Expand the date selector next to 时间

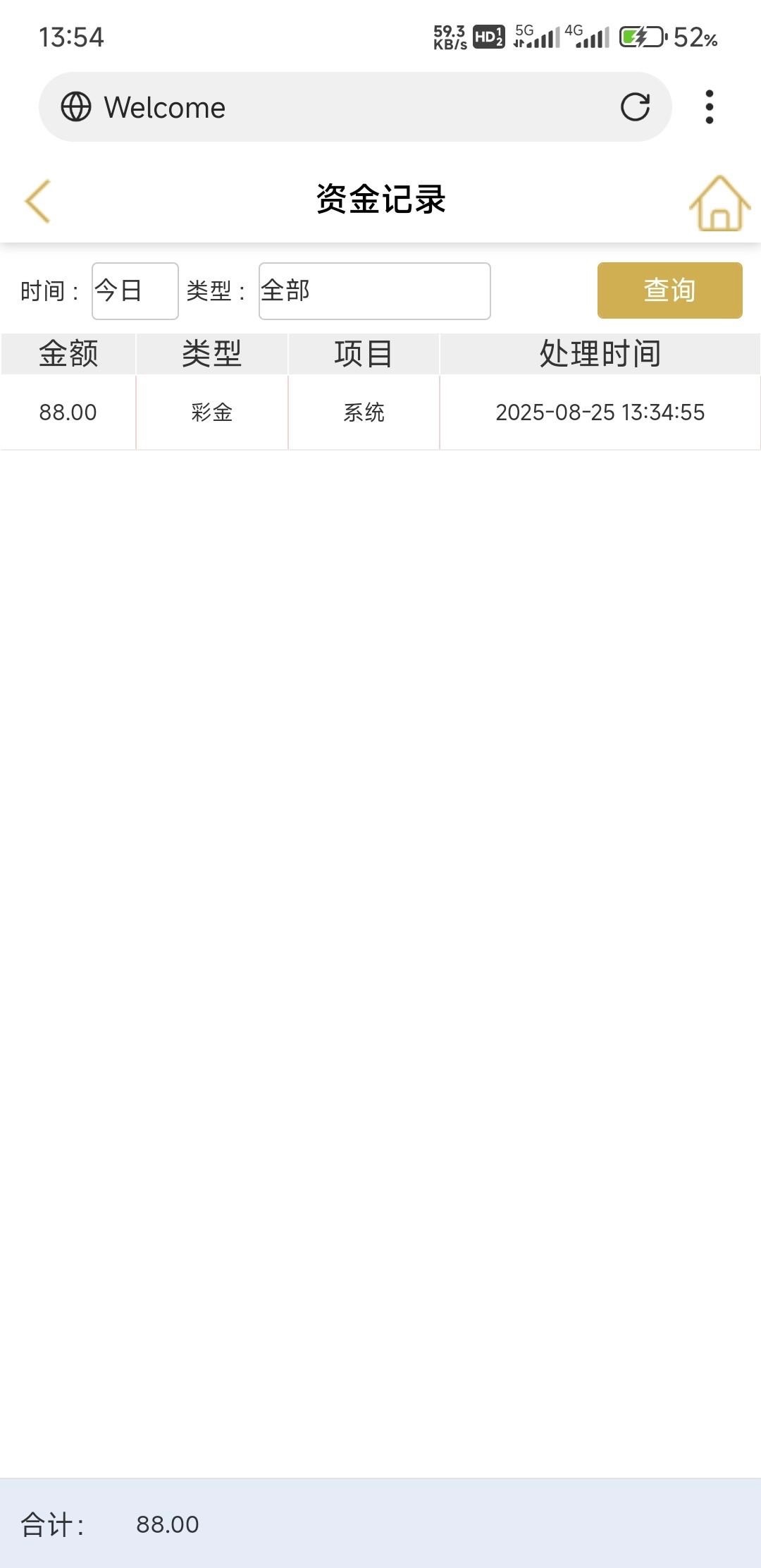pos(135,290)
